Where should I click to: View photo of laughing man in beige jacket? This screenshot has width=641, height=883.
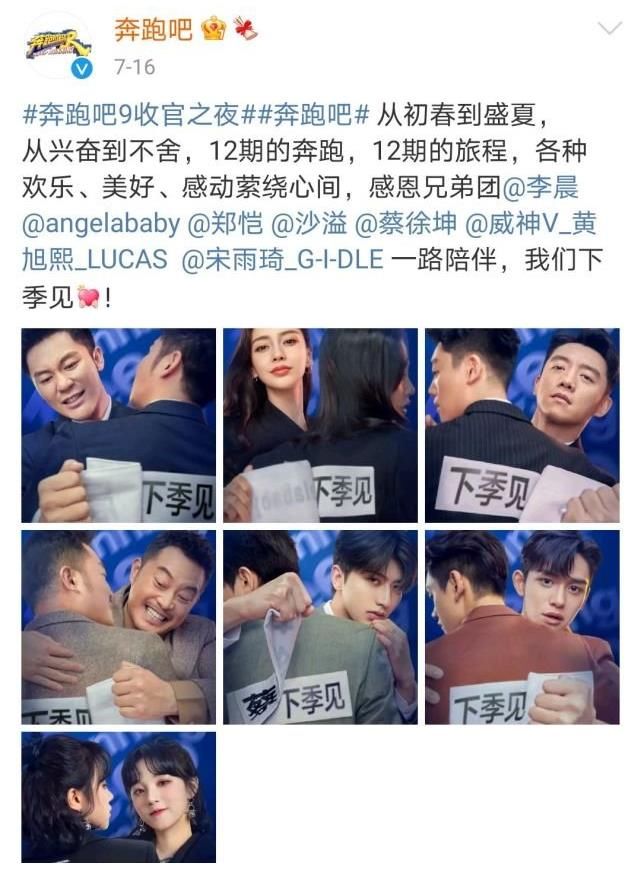pyautogui.click(x=118, y=627)
